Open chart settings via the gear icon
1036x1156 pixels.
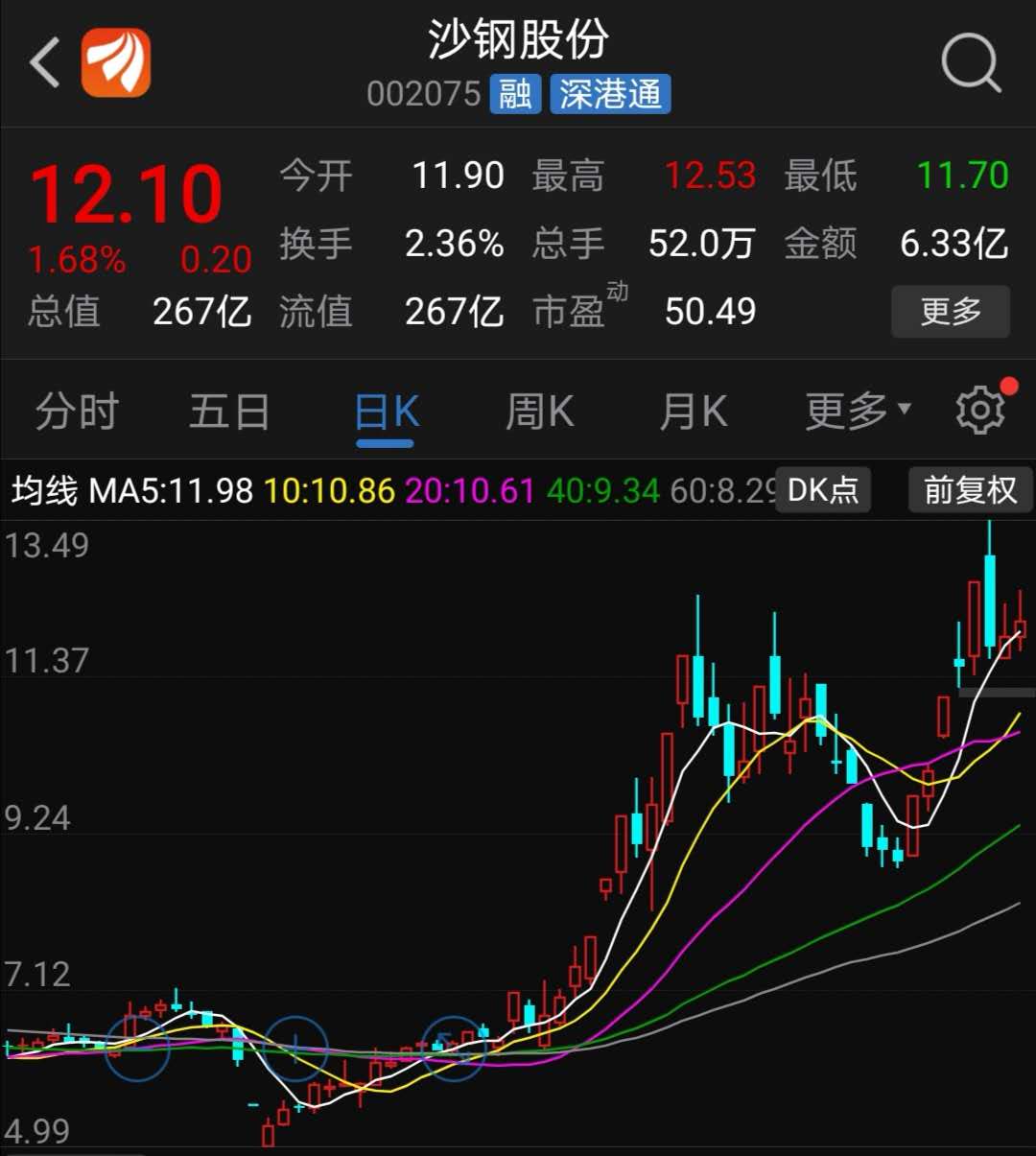[980, 409]
